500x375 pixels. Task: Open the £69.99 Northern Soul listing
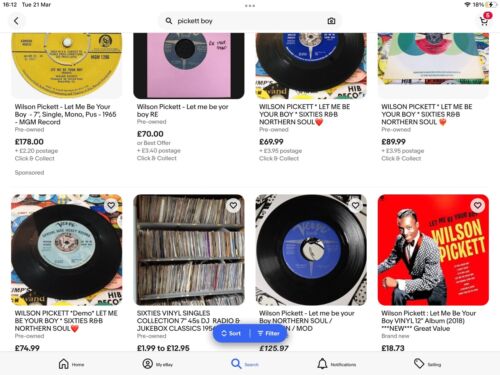(304, 114)
